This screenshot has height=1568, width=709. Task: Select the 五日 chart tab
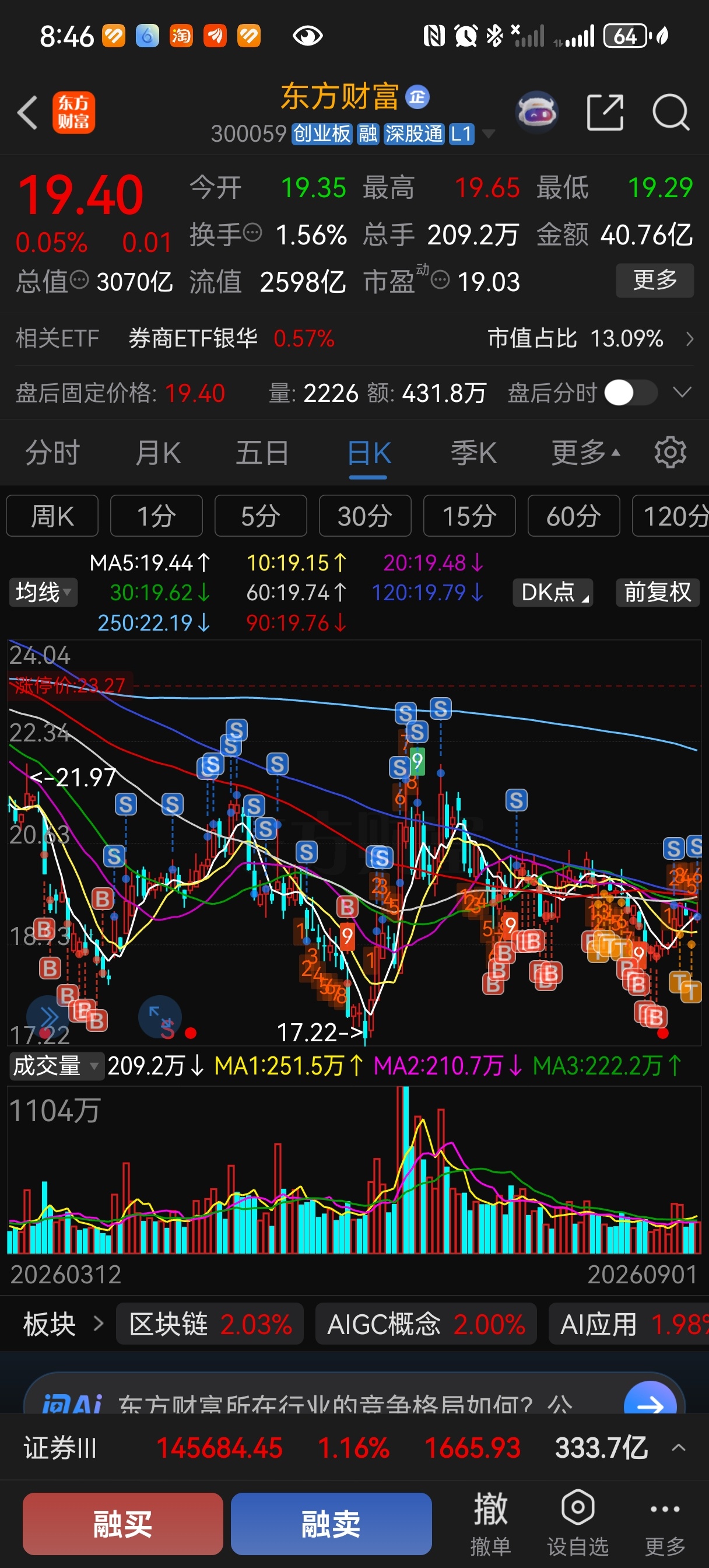(262, 453)
